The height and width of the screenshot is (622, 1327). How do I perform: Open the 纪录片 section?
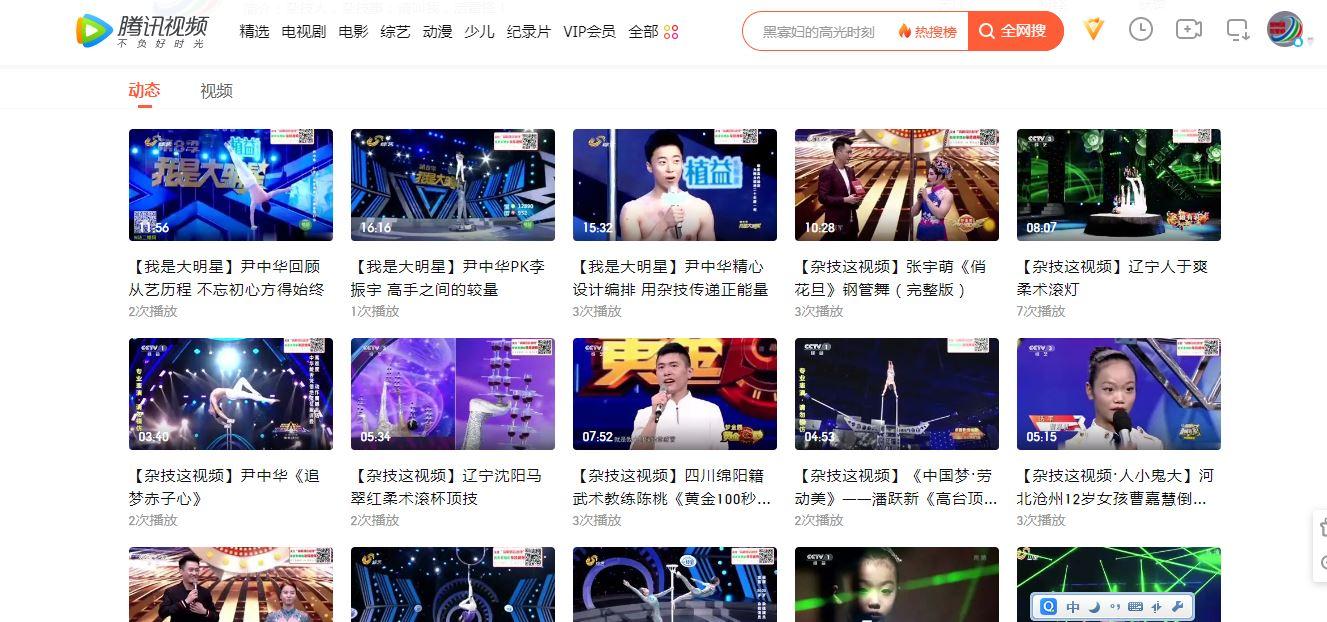[x=528, y=31]
